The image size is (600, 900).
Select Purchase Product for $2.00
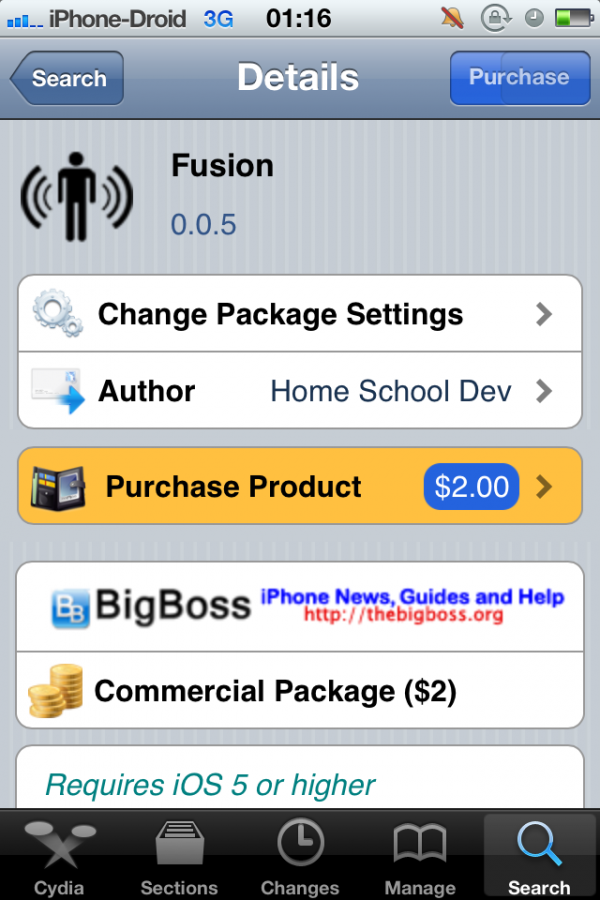click(x=300, y=487)
